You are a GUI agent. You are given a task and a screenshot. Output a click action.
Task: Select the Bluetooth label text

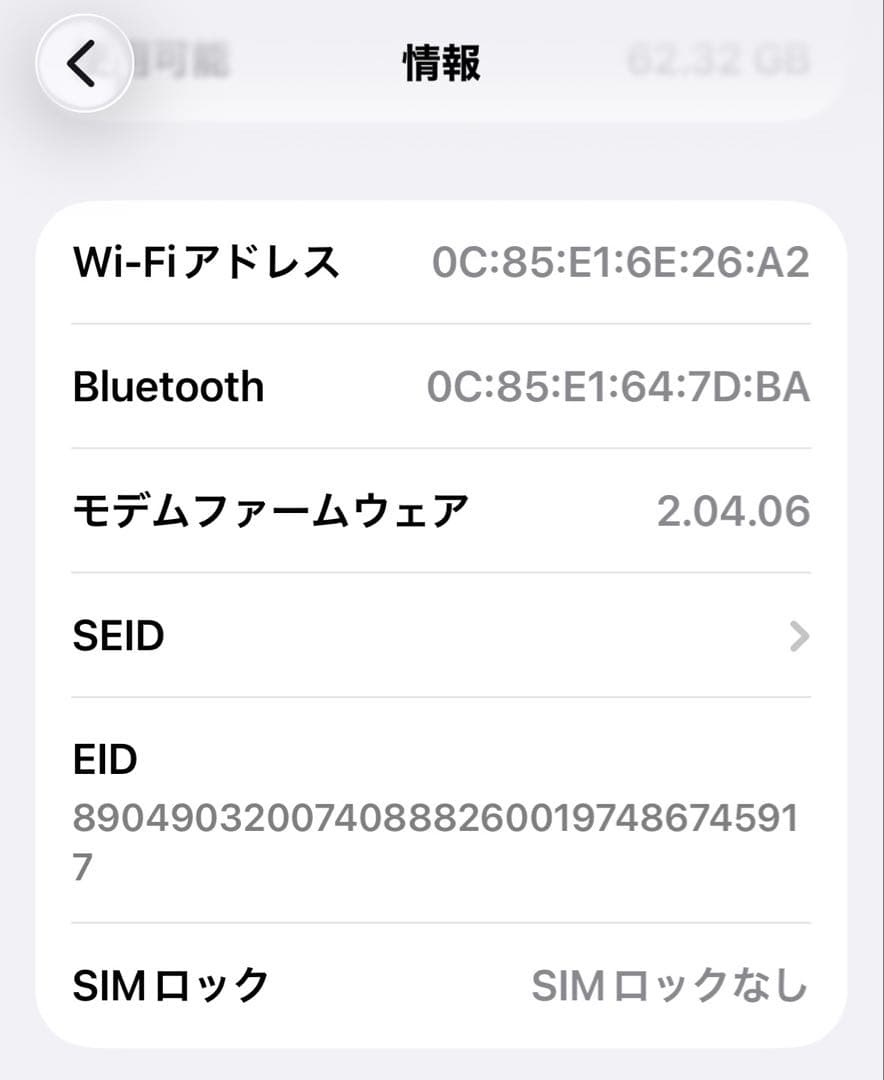(x=168, y=385)
